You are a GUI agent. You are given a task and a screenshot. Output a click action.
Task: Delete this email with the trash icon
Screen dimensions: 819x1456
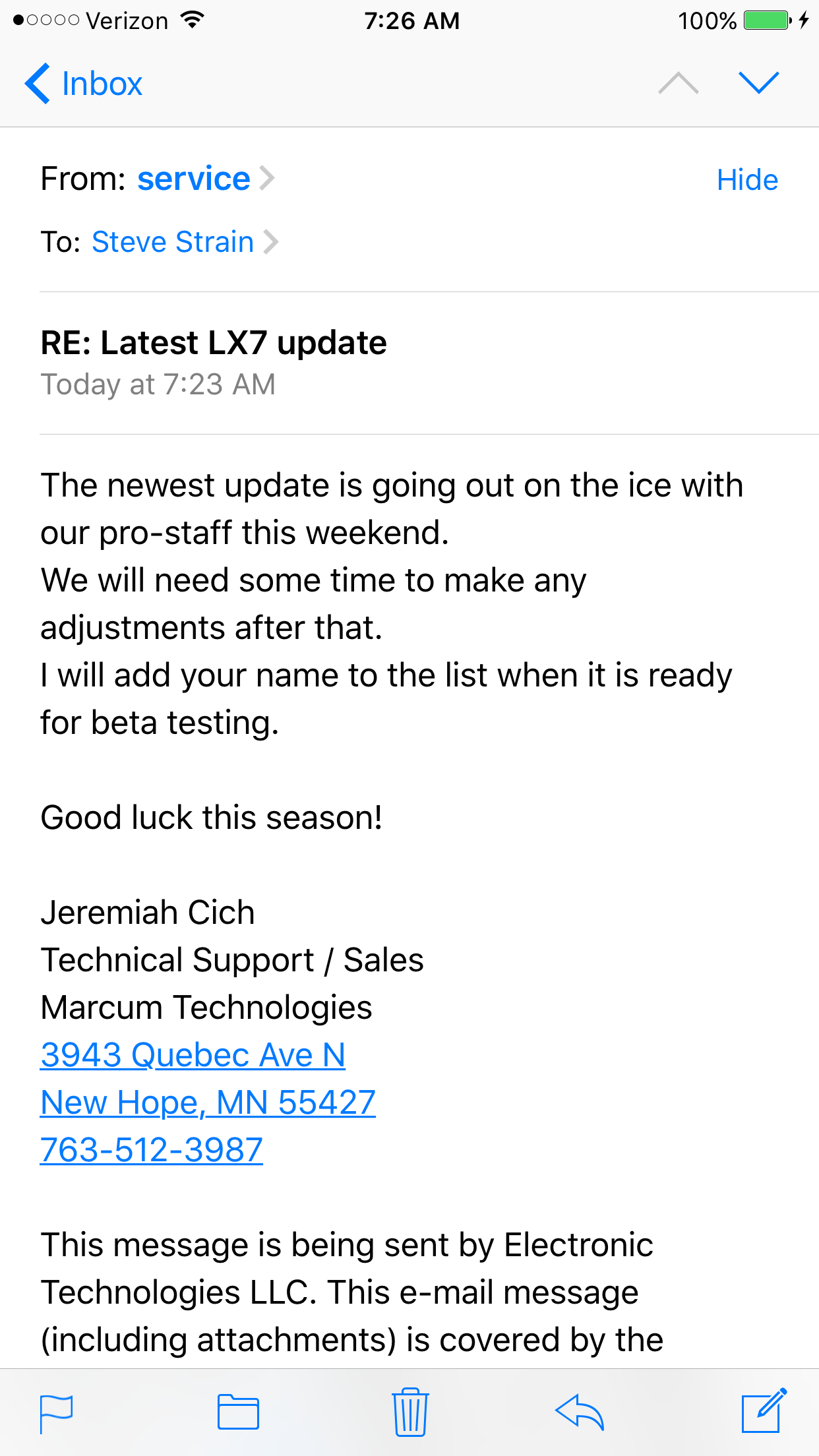pyautogui.click(x=410, y=1412)
